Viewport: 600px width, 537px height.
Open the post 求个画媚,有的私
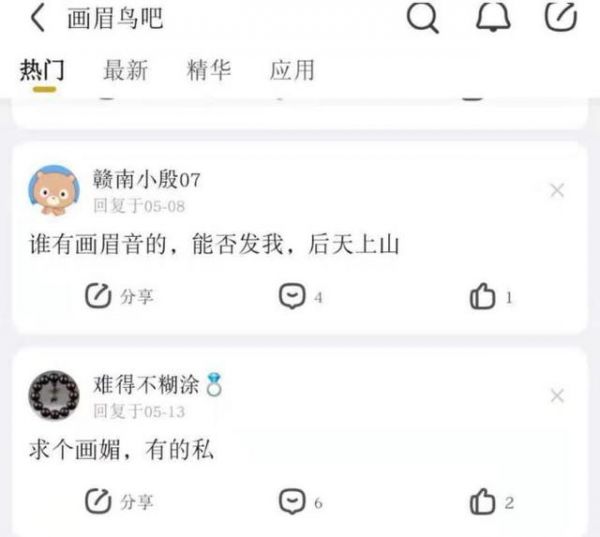122,450
